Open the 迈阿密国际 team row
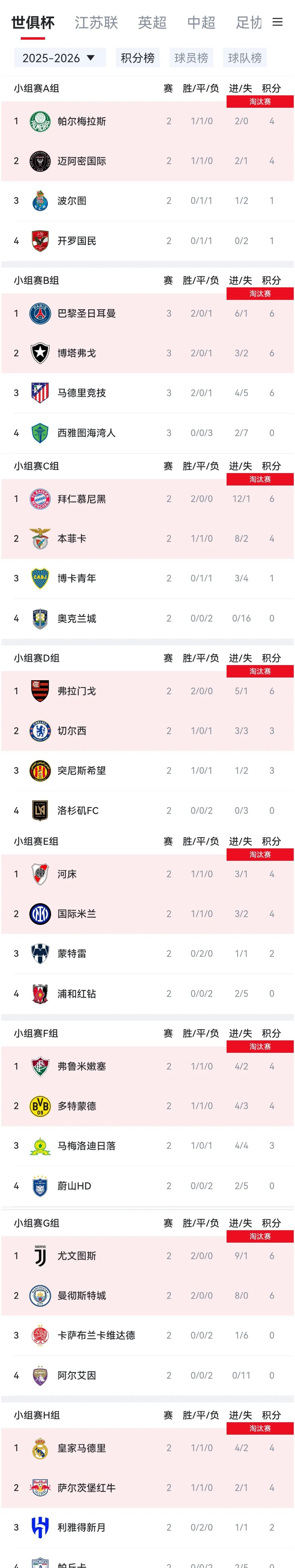 coord(82,161)
